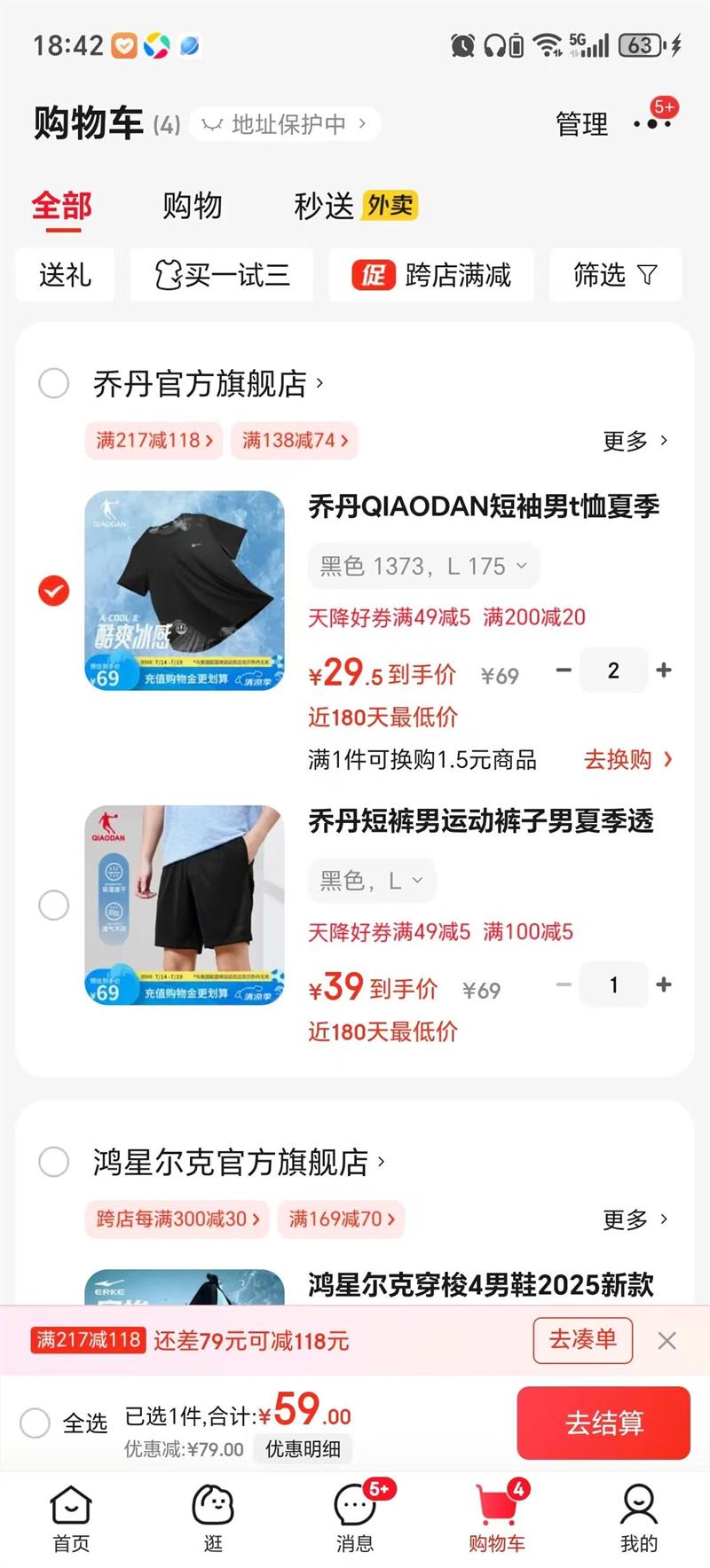The height and width of the screenshot is (1568, 710).
Task: Open the 管理 cart management option
Action: [581, 124]
